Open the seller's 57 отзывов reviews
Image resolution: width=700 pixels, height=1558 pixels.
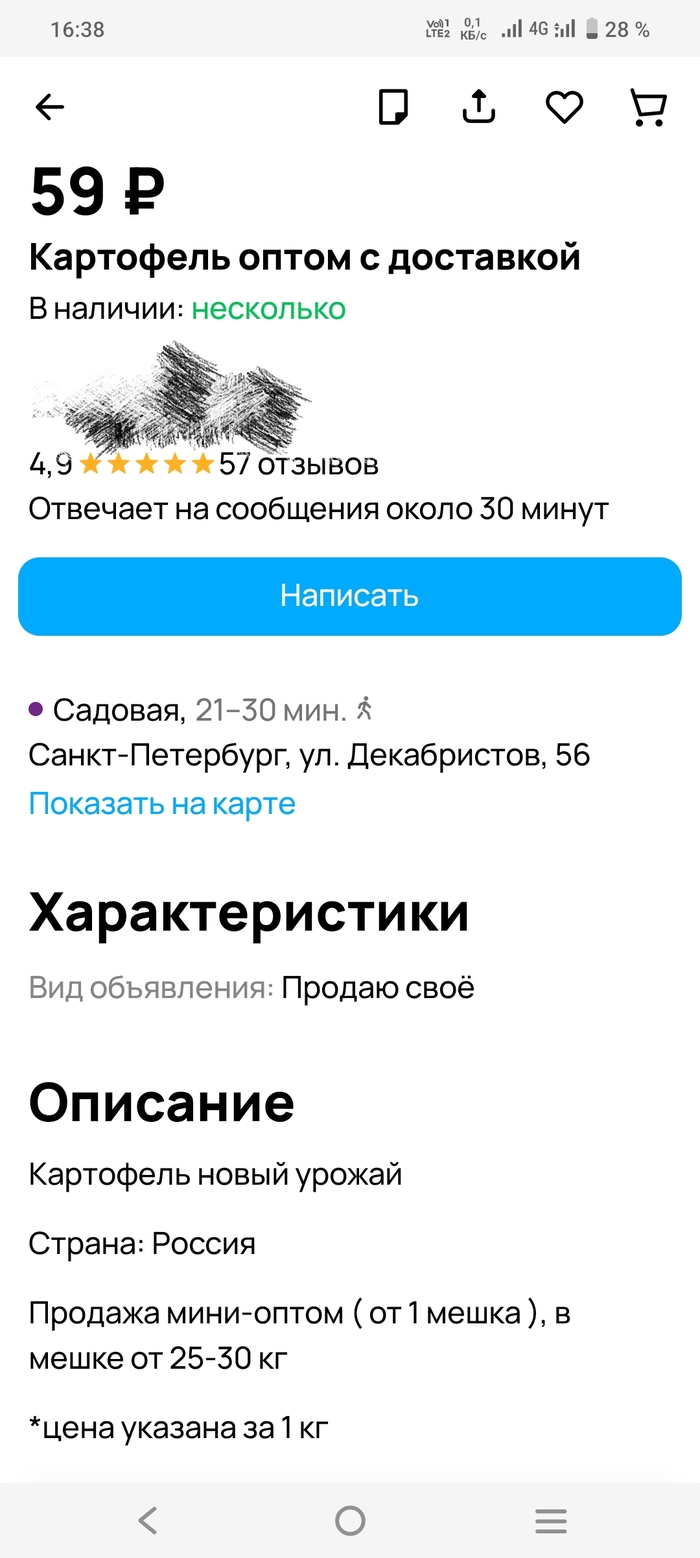(298, 464)
